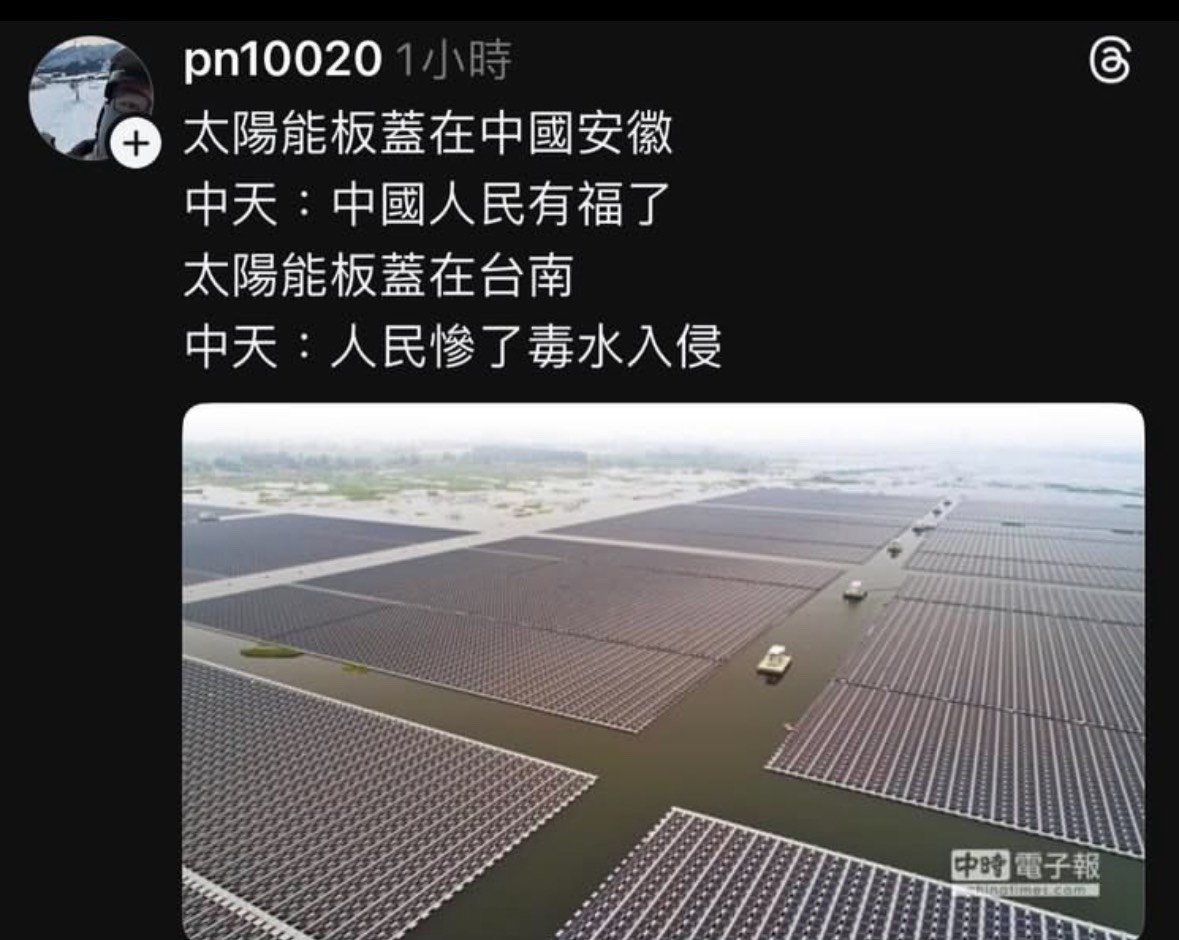Open the post in Threads via logo icon
The image size is (1179, 940).
(x=1108, y=64)
